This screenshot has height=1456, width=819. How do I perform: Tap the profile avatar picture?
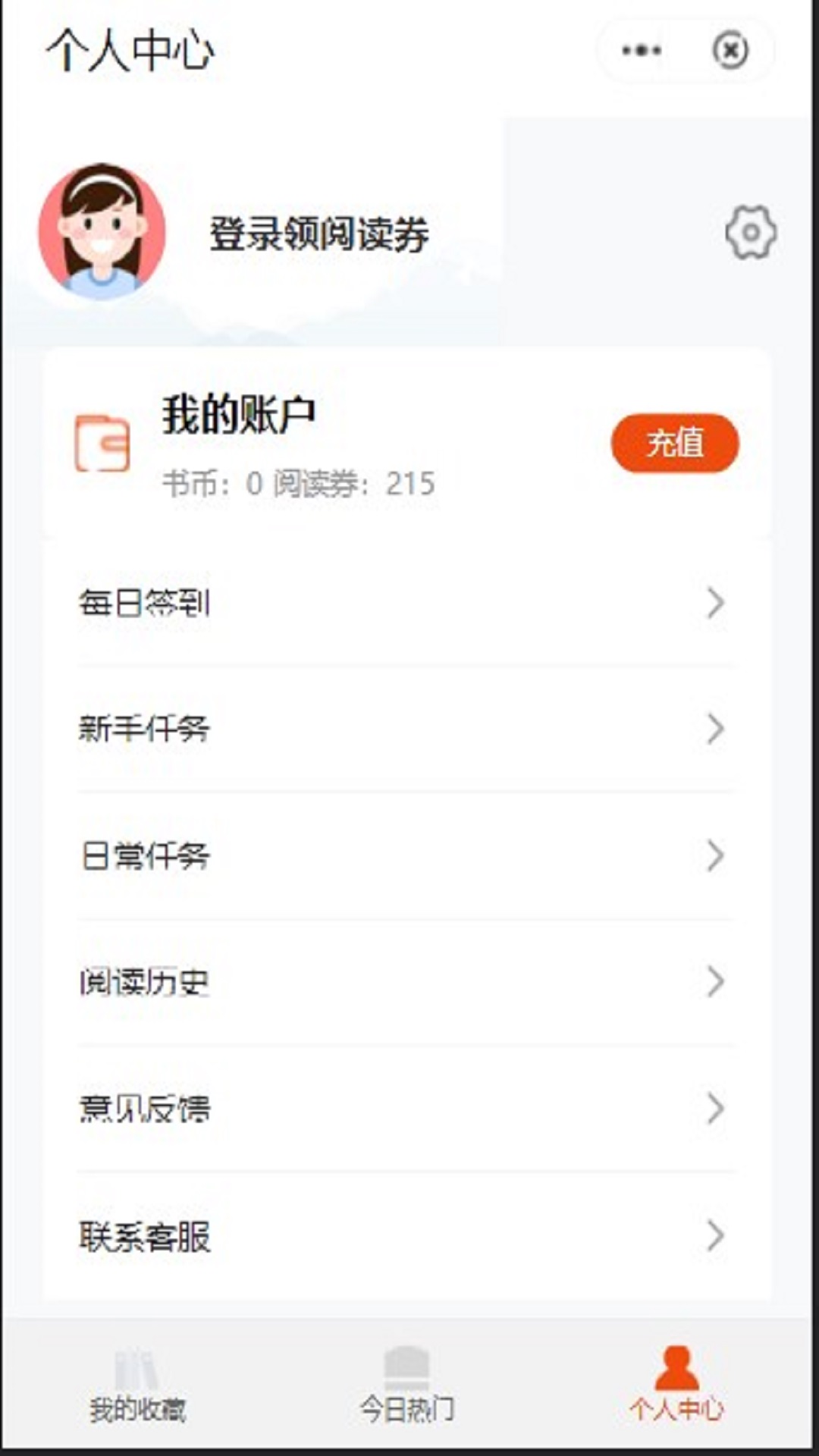(102, 231)
